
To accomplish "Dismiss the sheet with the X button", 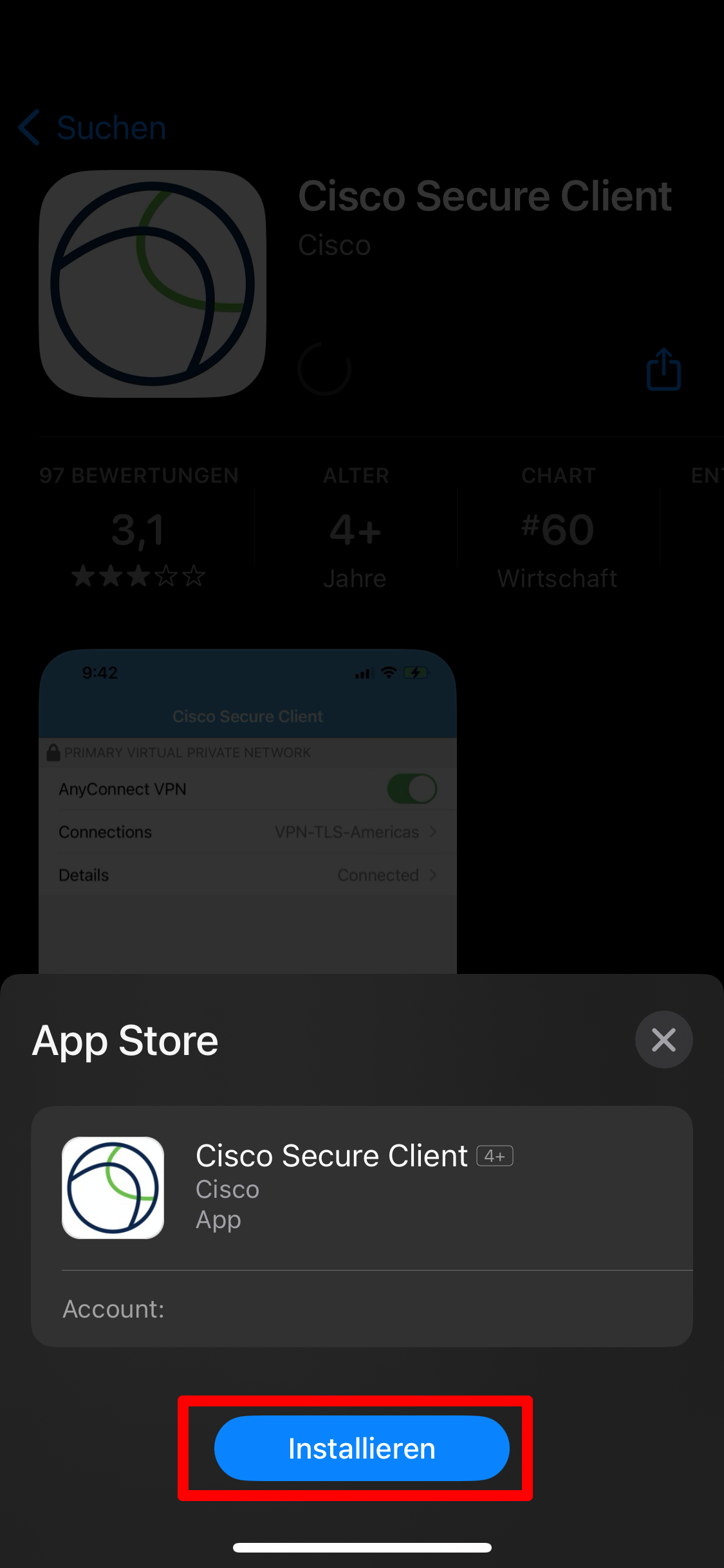I will coord(664,1039).
